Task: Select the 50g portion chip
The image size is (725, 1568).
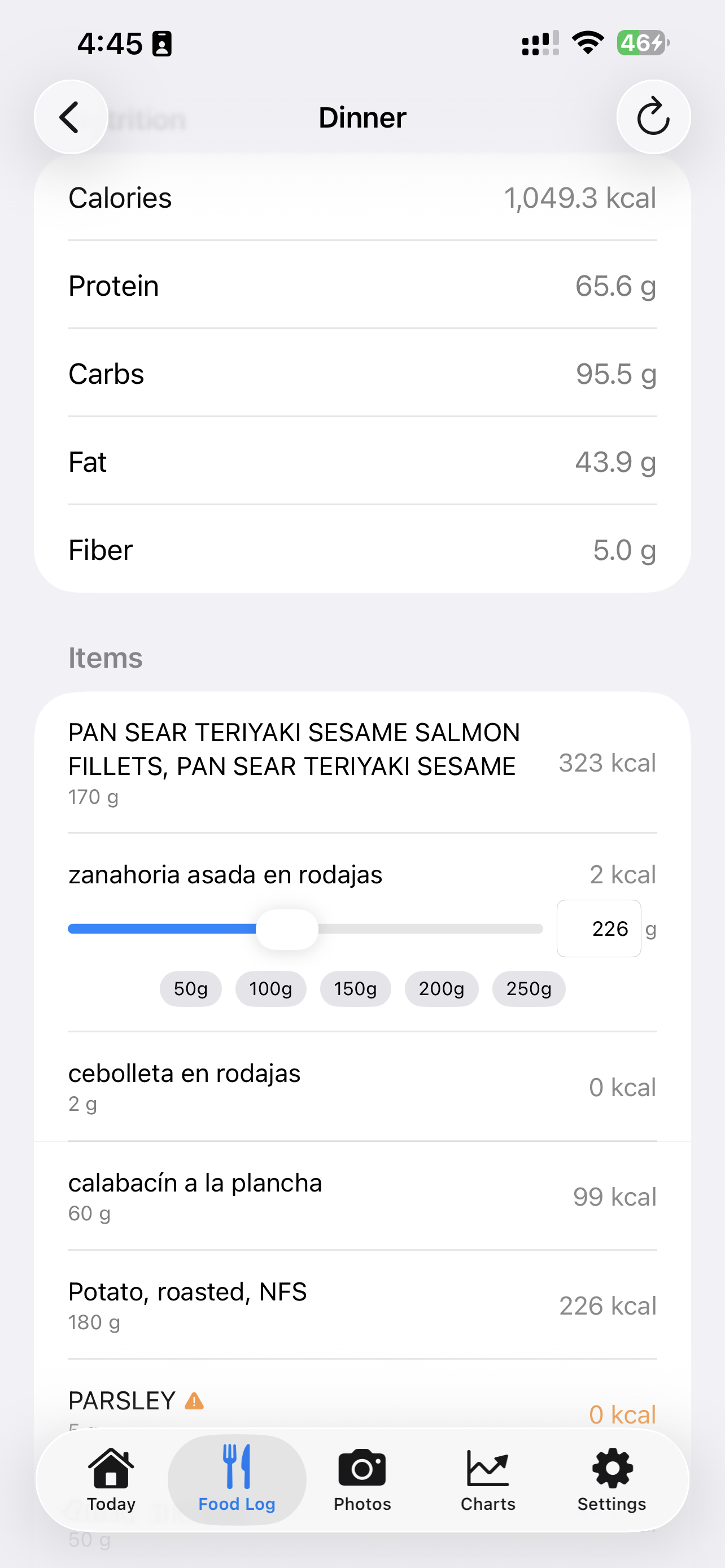Action: tap(190, 989)
